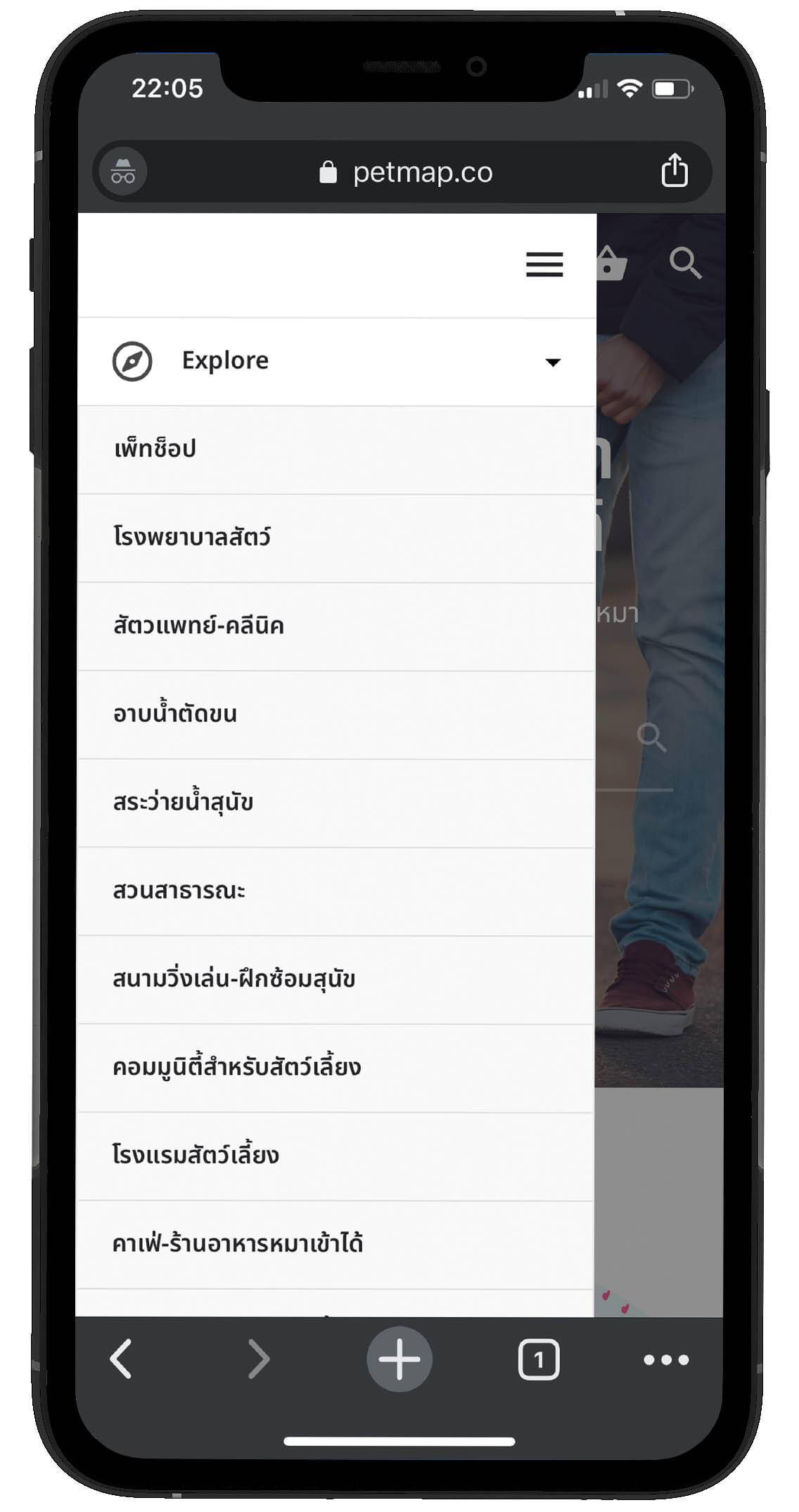
Task: Open คาเฟ่-ร้านอาหารหมาเข้าได้ category
Action: click(237, 1244)
